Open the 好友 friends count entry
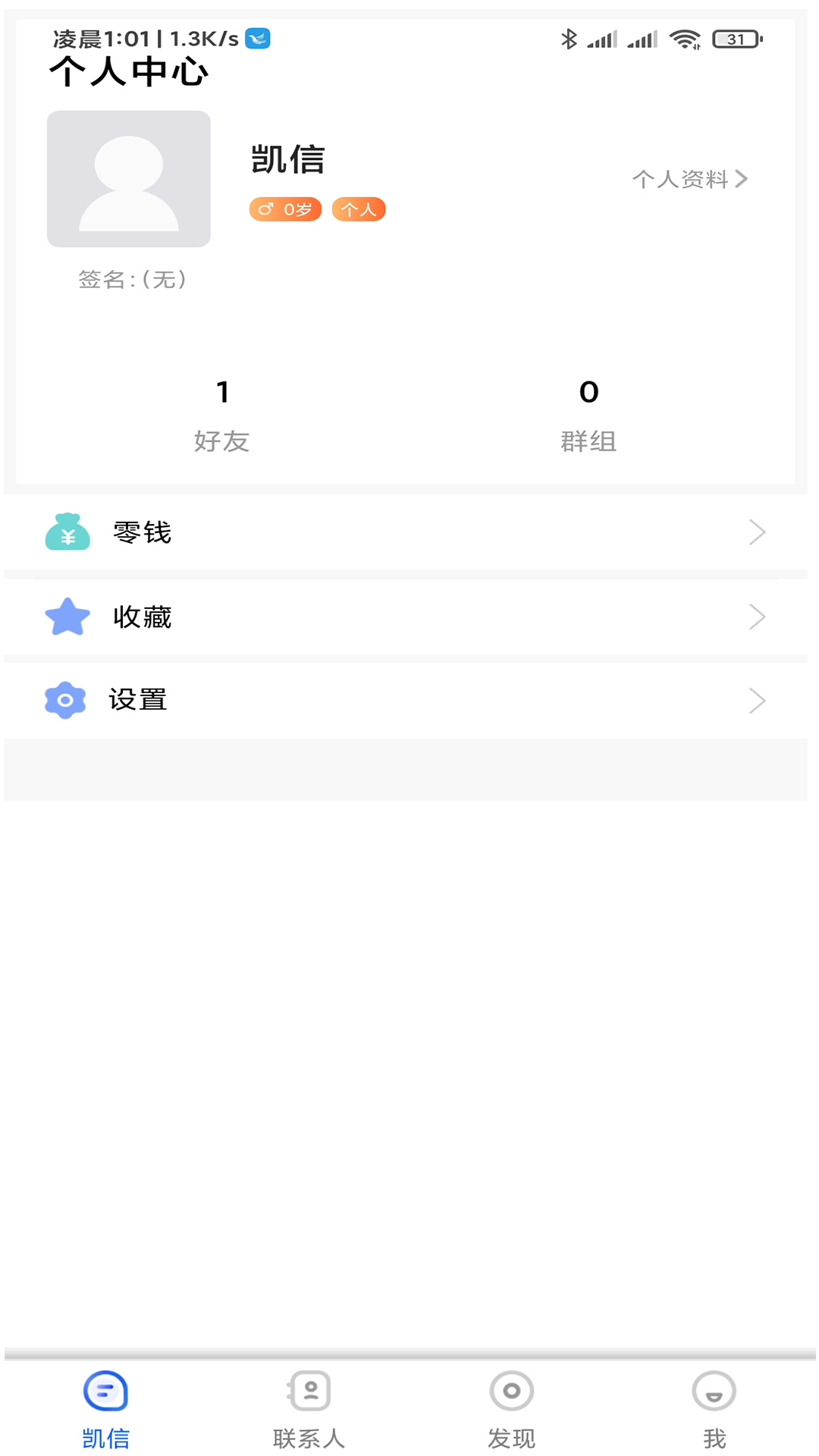The width and height of the screenshot is (819, 1456). 223,413
